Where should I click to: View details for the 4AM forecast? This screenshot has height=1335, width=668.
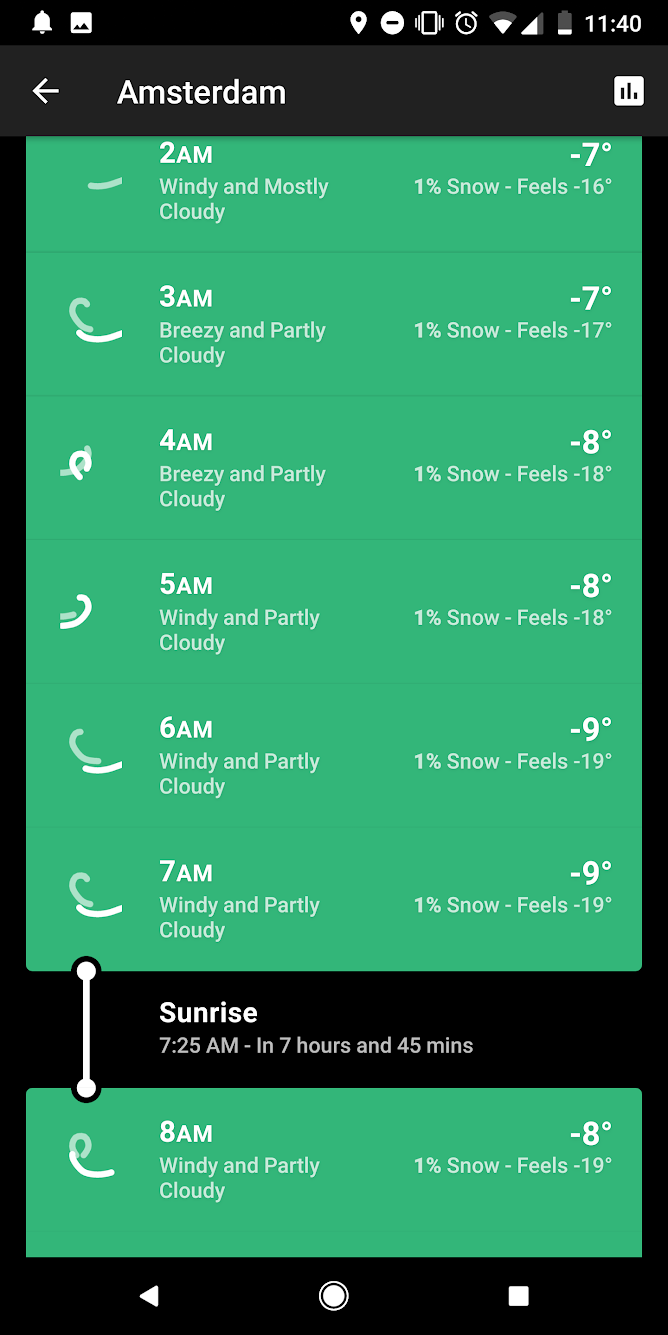[333, 468]
